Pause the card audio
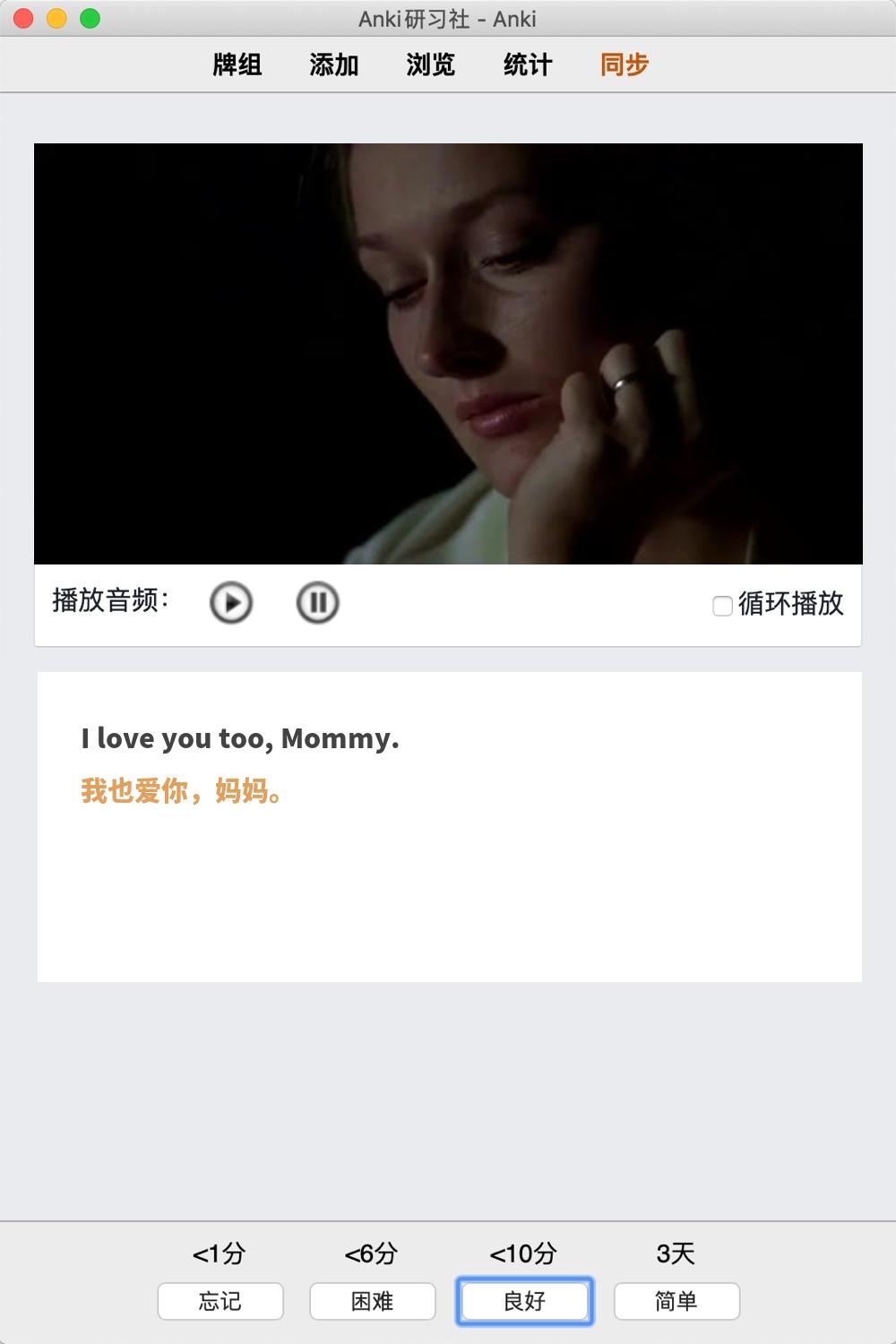 pos(317,602)
